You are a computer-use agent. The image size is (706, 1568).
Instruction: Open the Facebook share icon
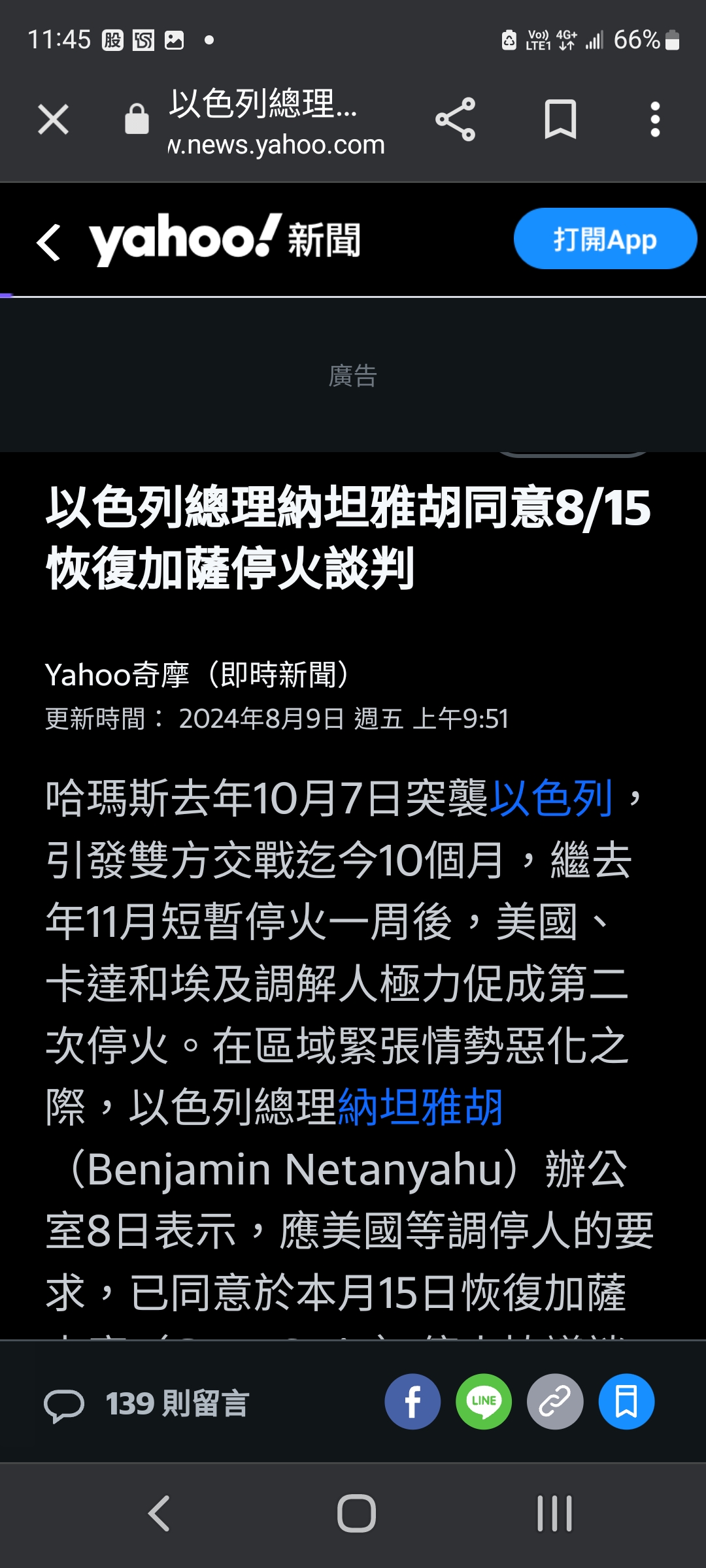[x=412, y=1401]
